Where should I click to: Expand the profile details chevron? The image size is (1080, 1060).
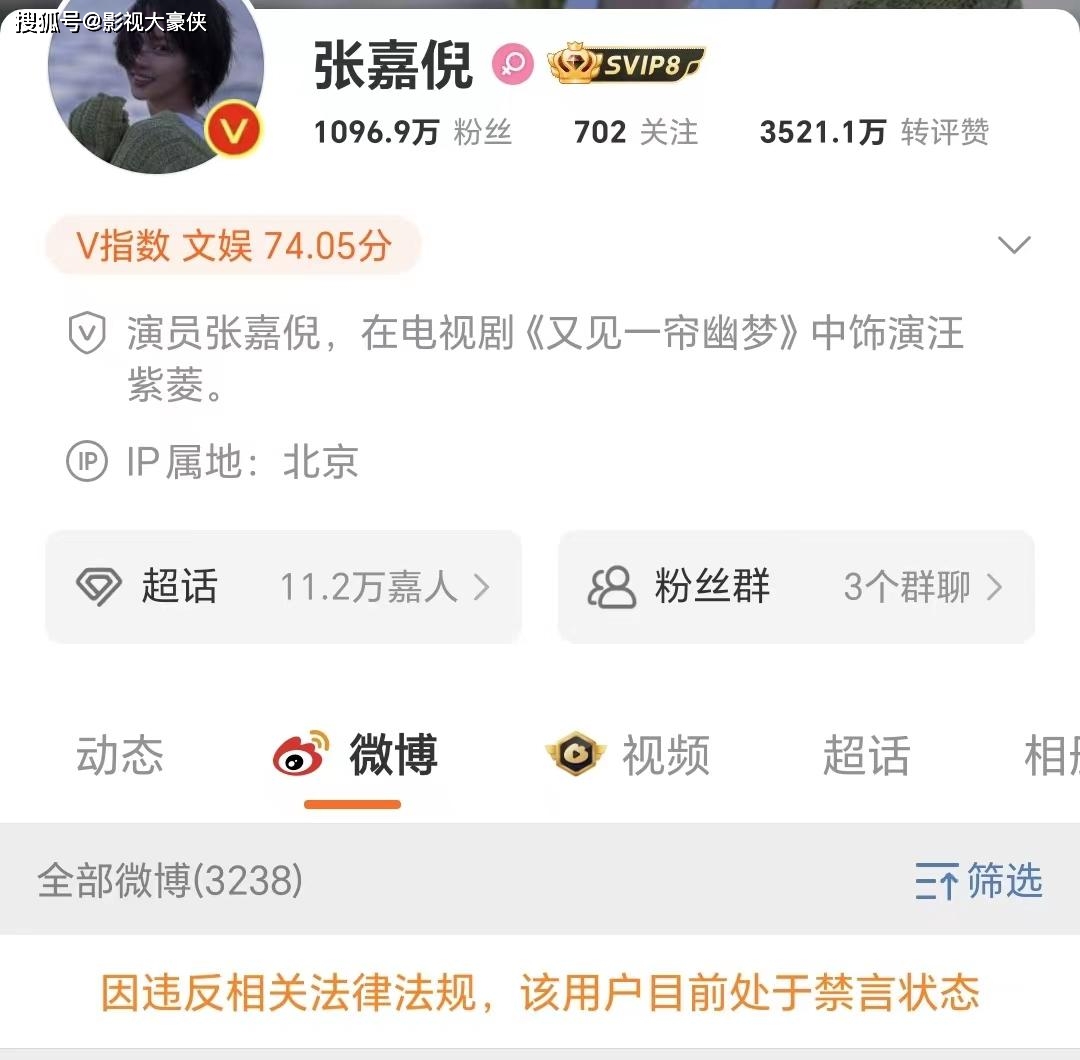coord(1014,245)
